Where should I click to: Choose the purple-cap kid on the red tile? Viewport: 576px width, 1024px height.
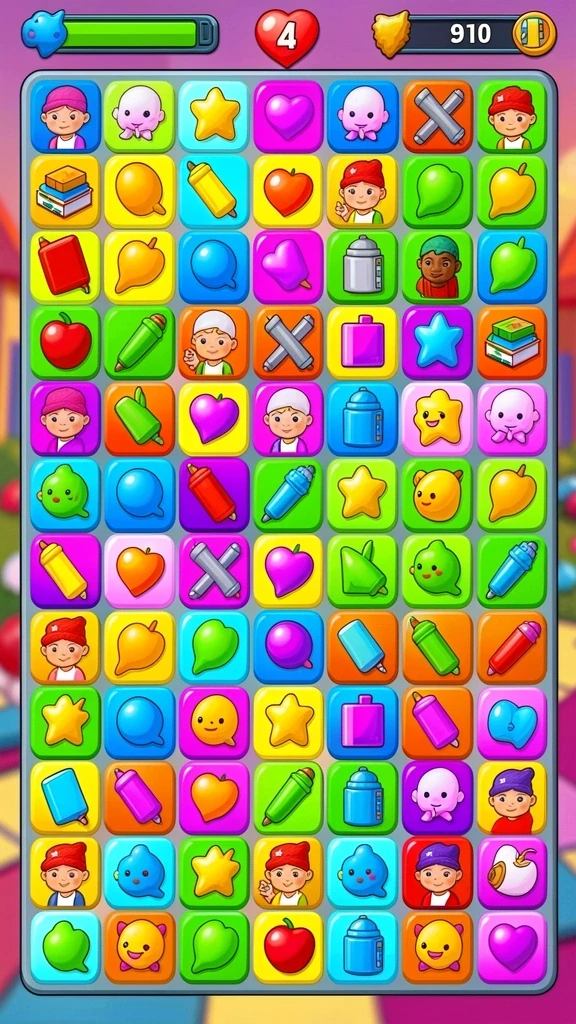pos(438,872)
